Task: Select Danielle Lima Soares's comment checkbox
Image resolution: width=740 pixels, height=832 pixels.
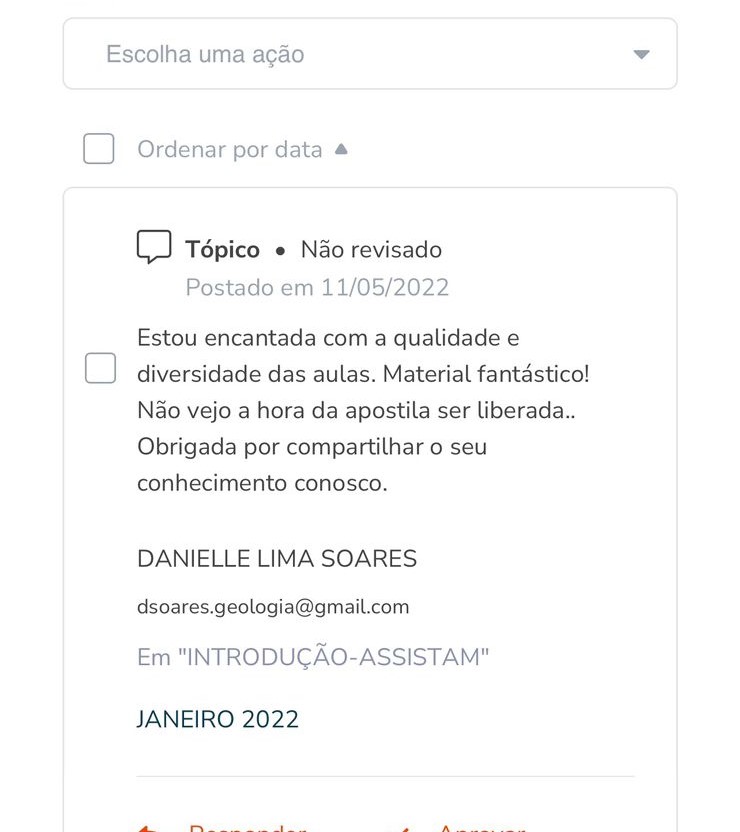Action: click(x=100, y=368)
